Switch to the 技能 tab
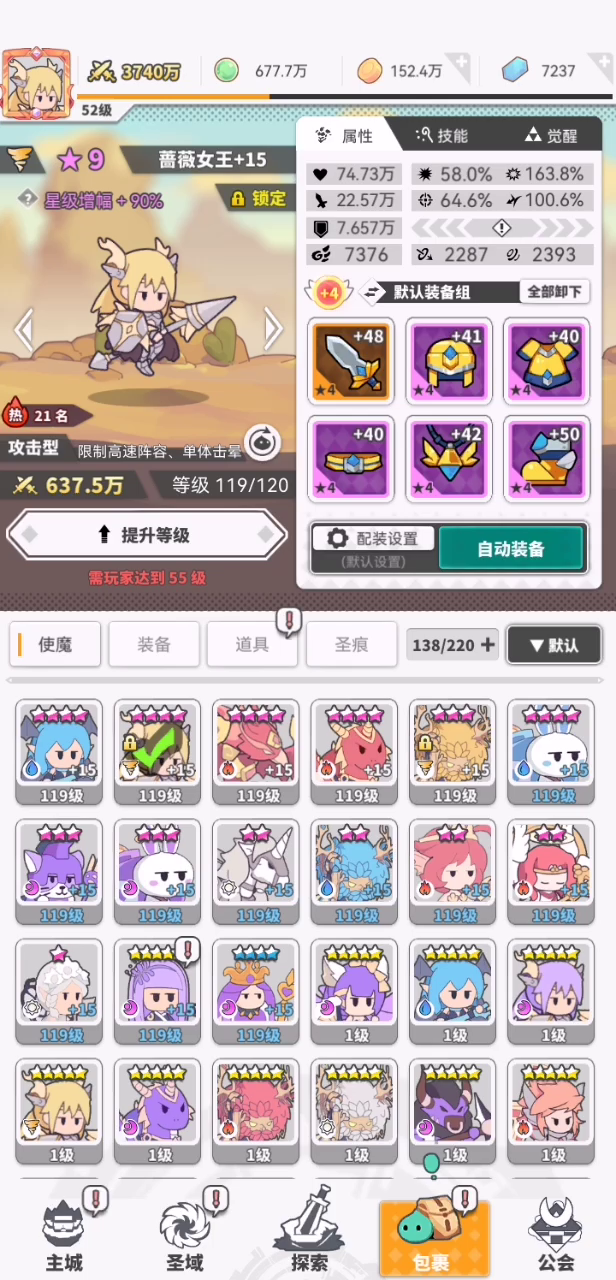This screenshot has height=1280, width=616. [x=442, y=135]
